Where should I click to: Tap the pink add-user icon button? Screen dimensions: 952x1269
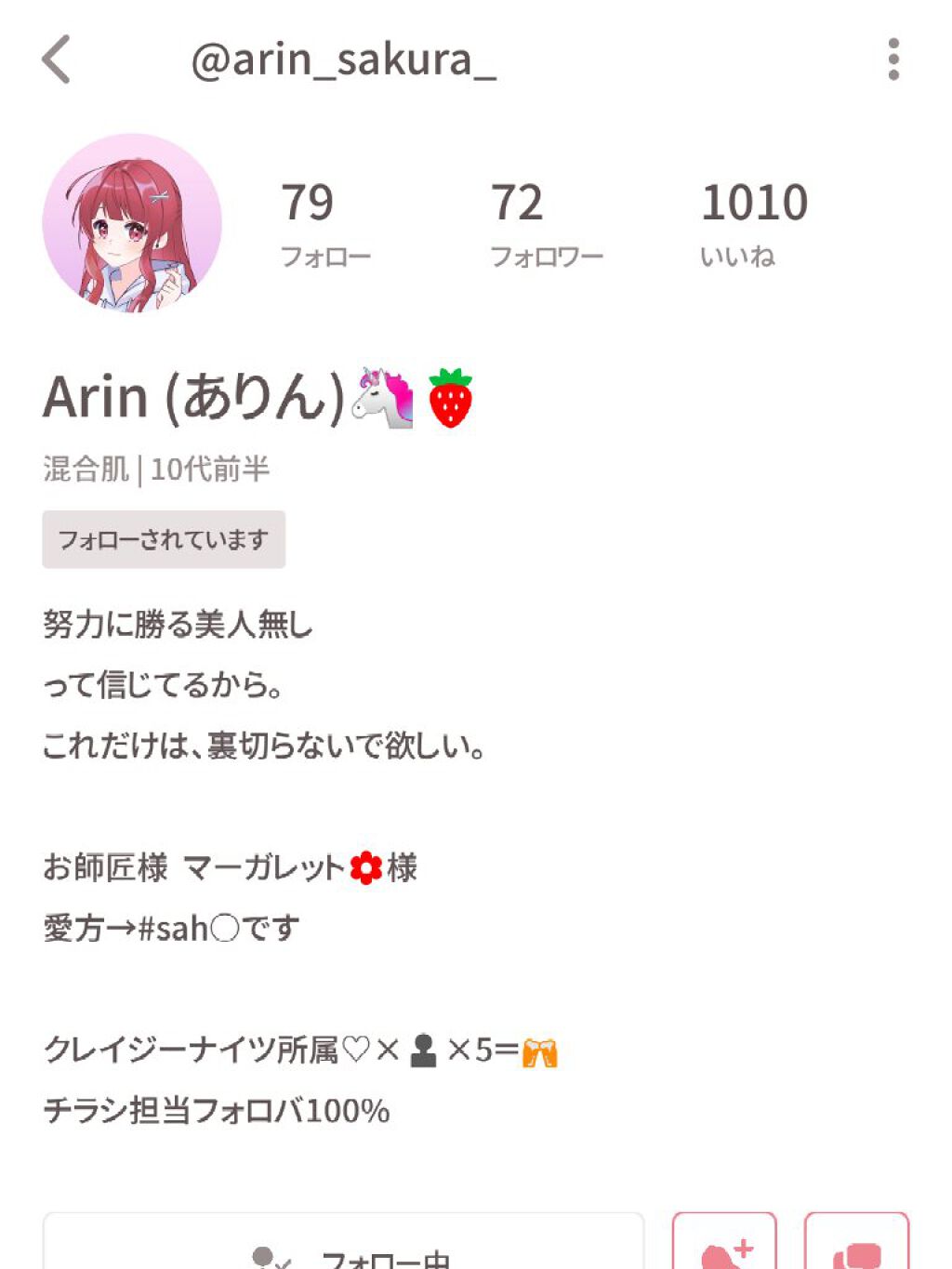coord(724,1246)
